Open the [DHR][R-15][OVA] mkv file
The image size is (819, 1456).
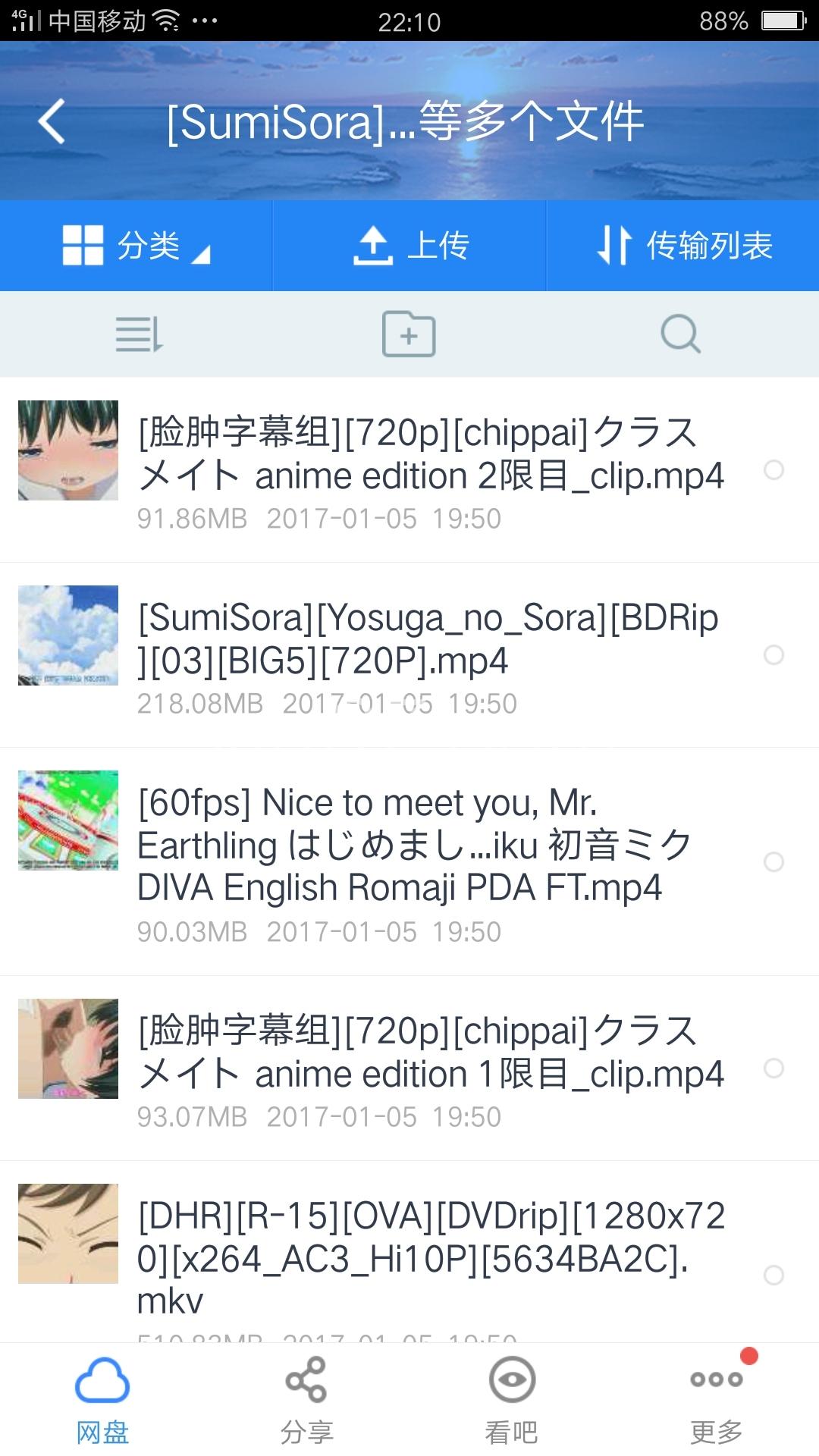429,1257
